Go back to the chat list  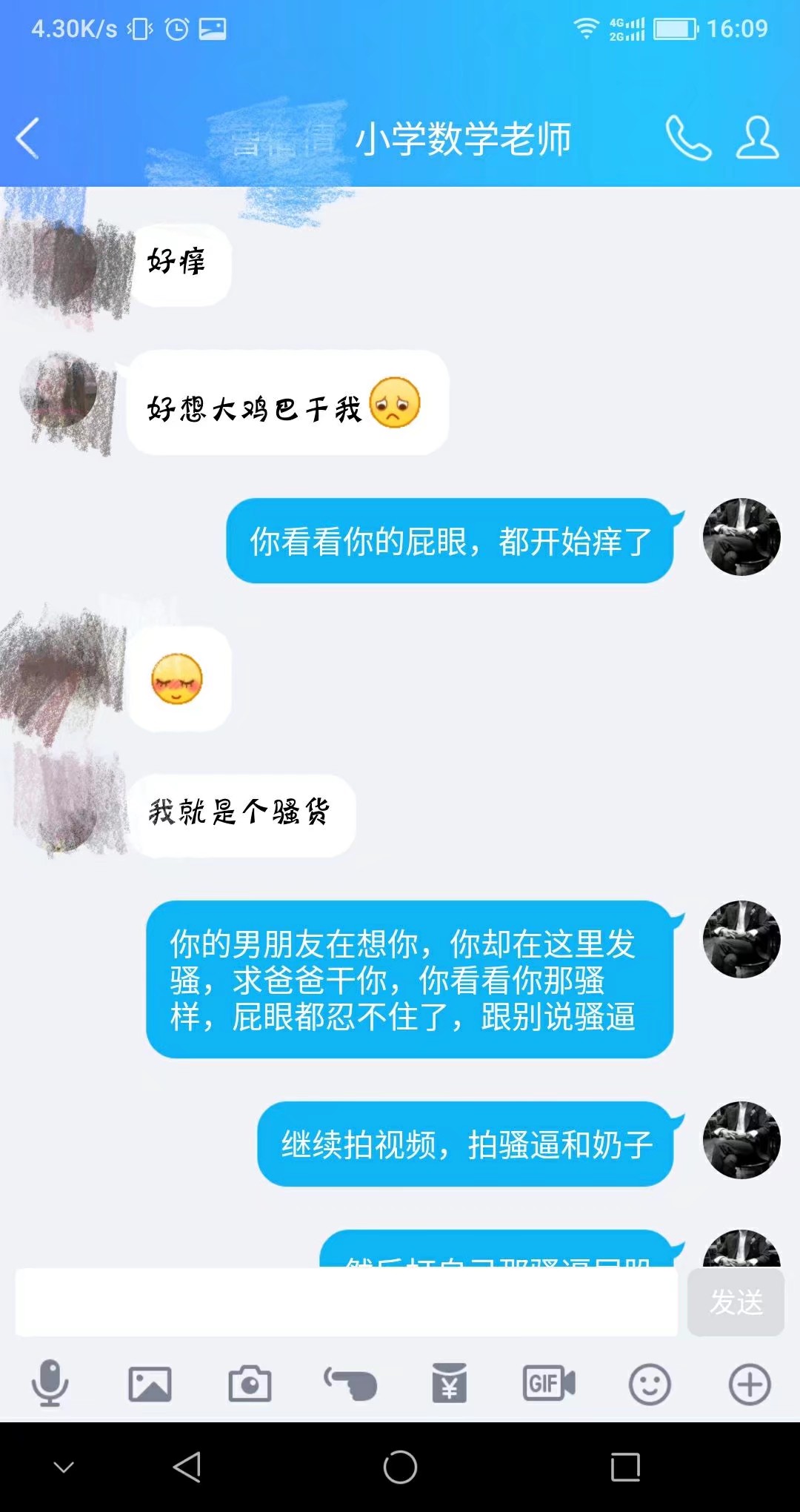pos(28,139)
